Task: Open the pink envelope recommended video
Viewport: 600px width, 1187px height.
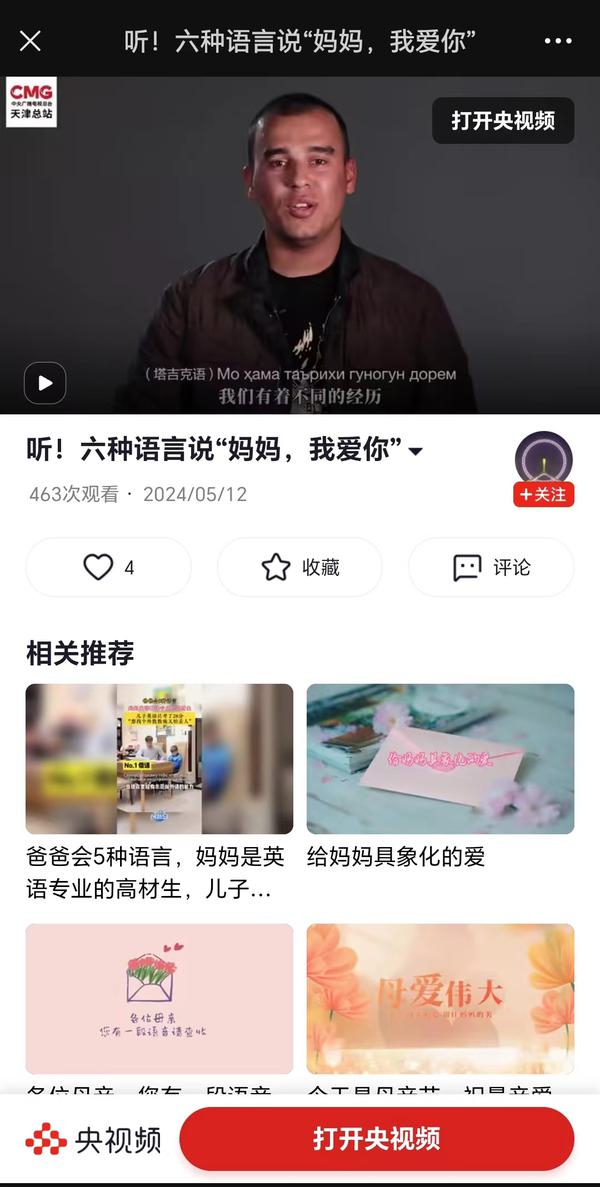Action: point(159,998)
